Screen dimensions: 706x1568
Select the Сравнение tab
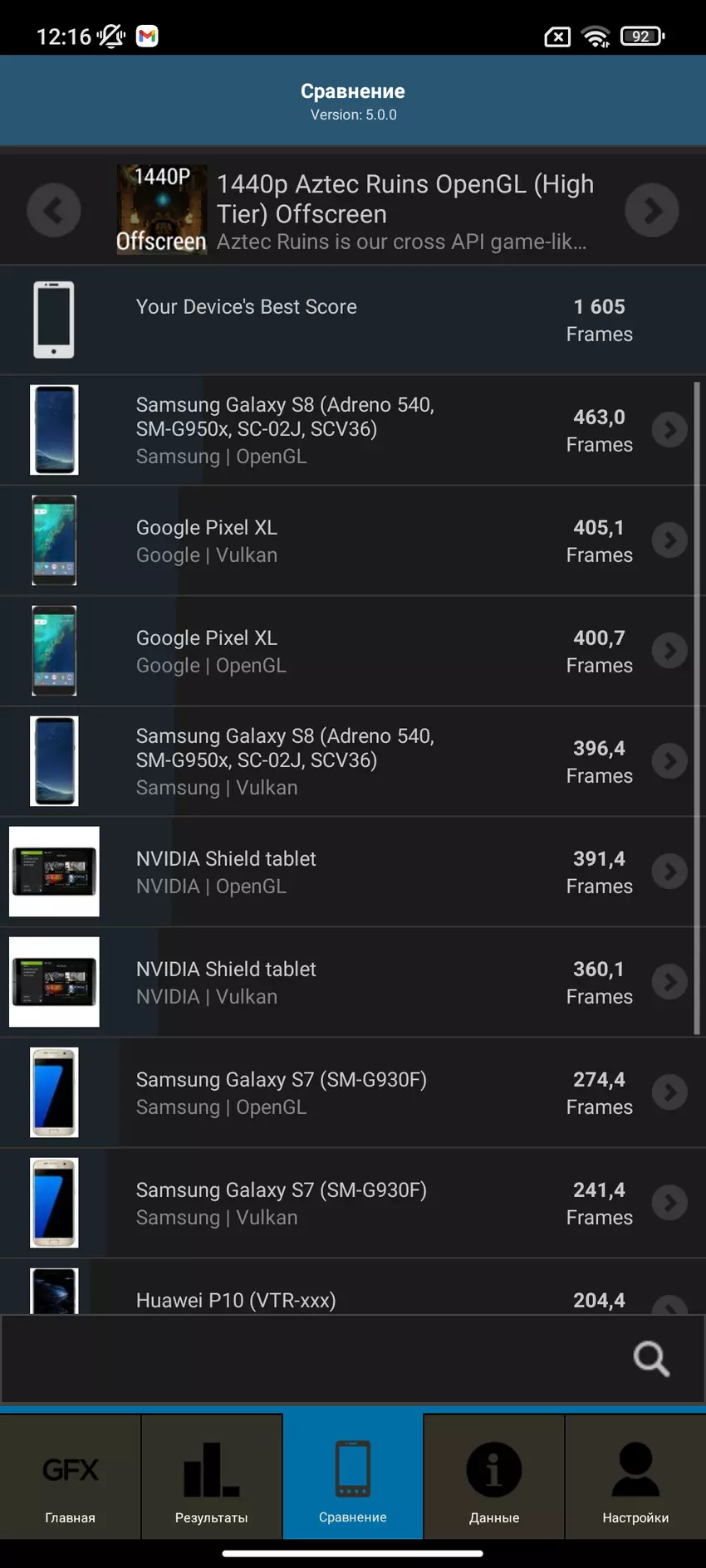click(x=353, y=1479)
